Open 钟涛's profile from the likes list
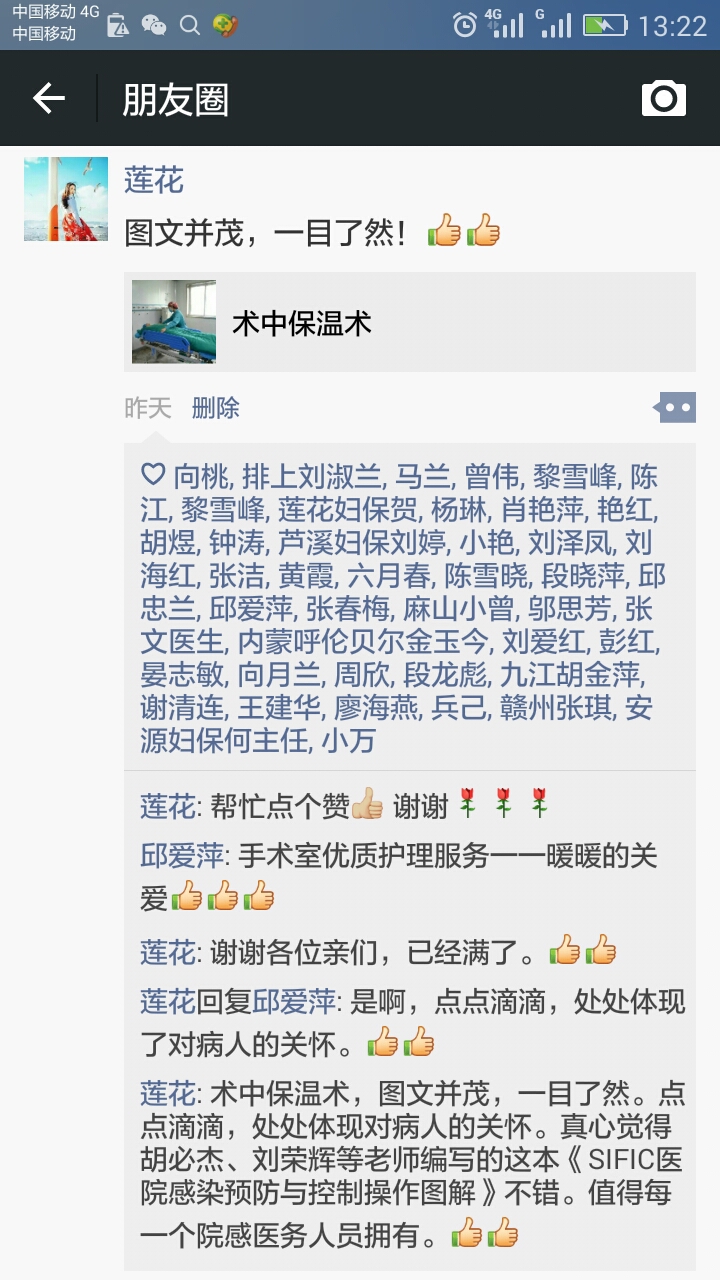The width and height of the screenshot is (720, 1280). pyautogui.click(x=236, y=542)
